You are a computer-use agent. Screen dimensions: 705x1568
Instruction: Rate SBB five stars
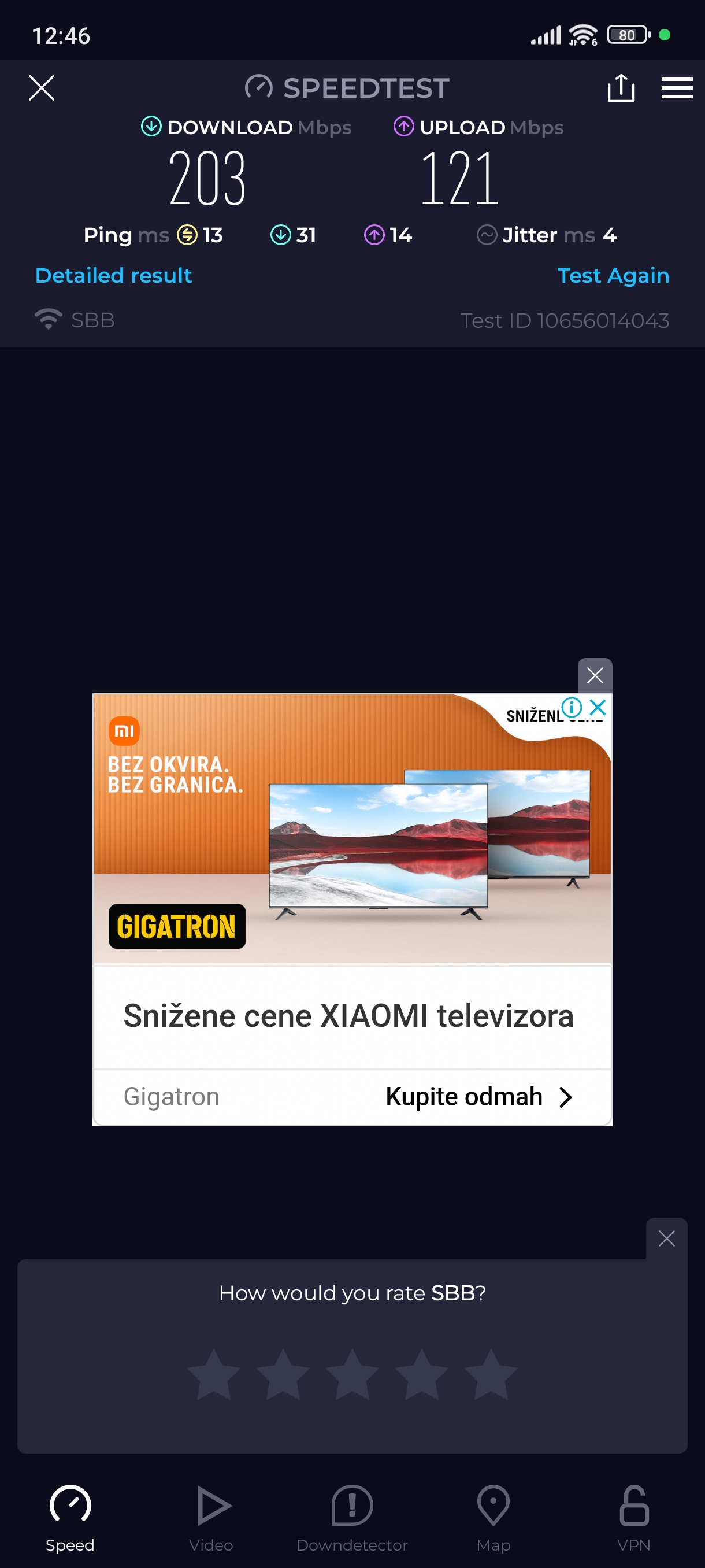coord(490,1374)
